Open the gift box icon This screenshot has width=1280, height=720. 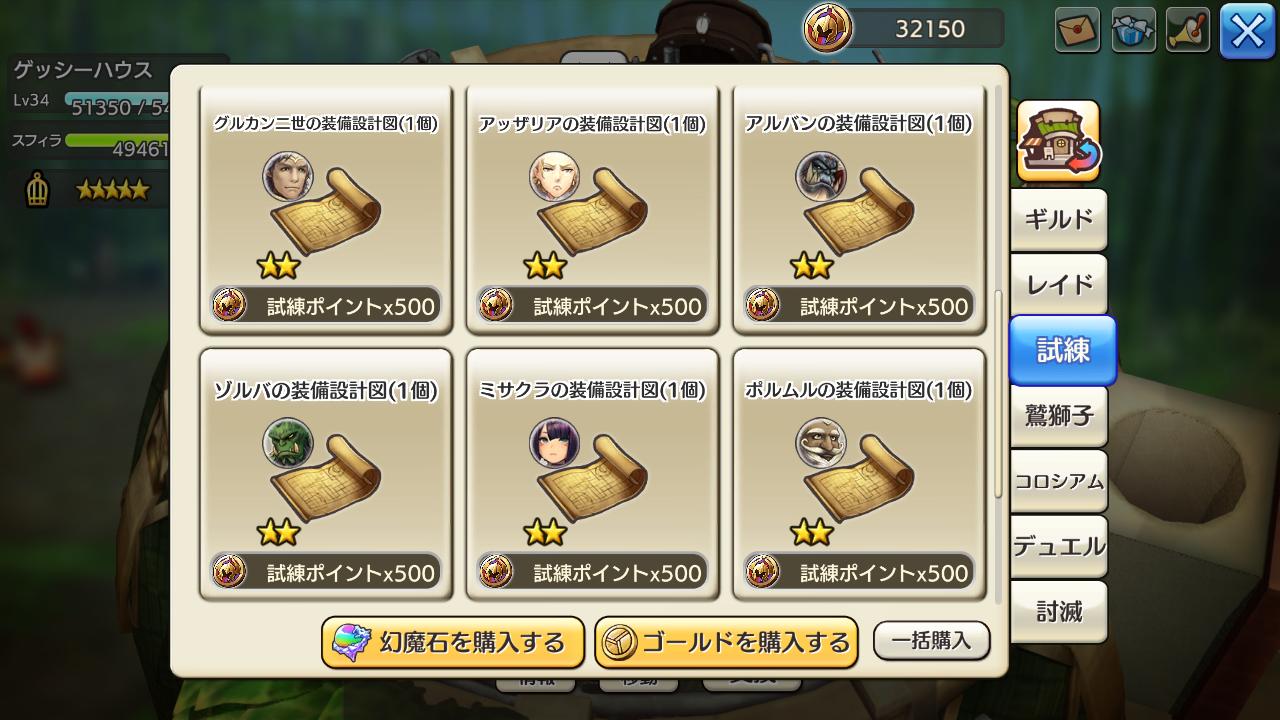(x=1133, y=30)
